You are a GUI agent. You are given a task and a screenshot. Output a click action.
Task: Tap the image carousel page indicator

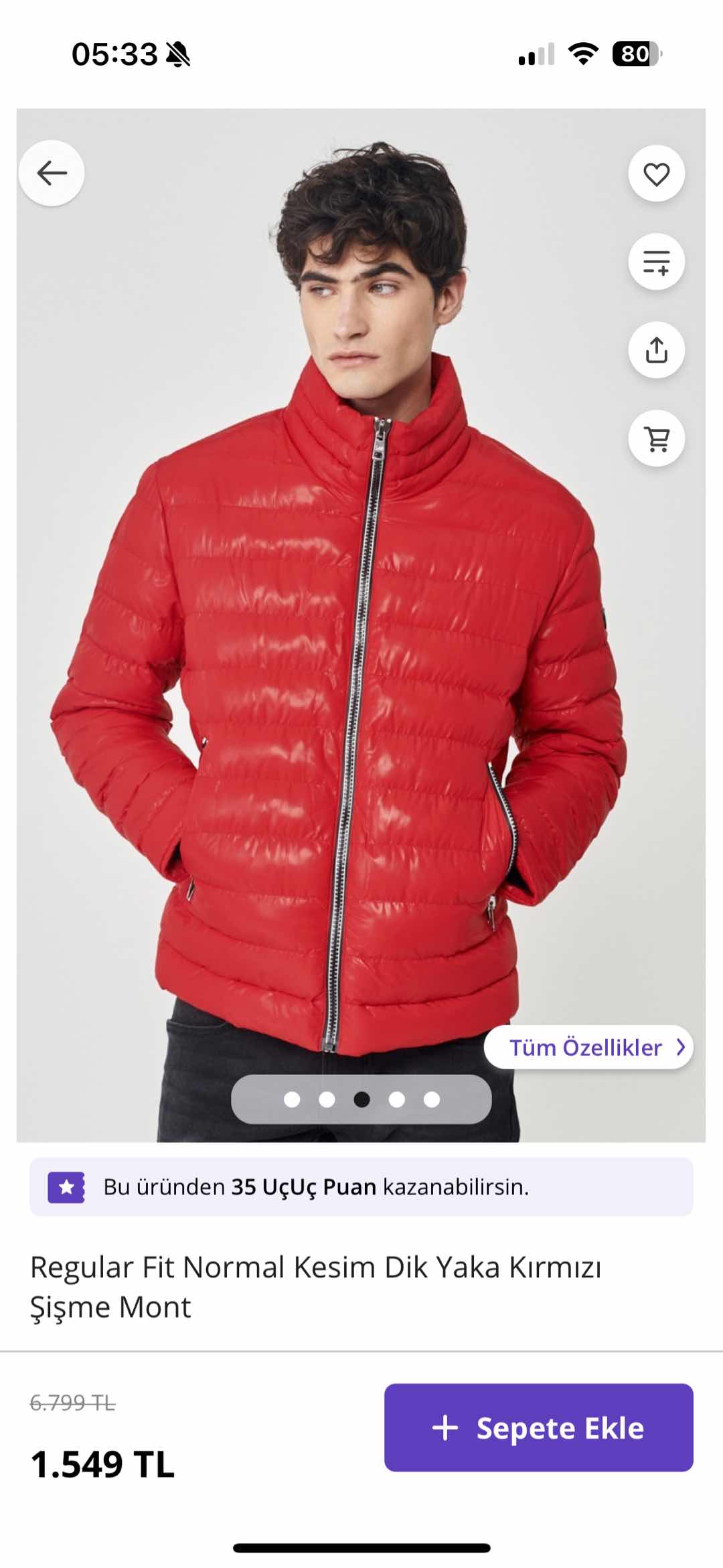pyautogui.click(x=361, y=1099)
